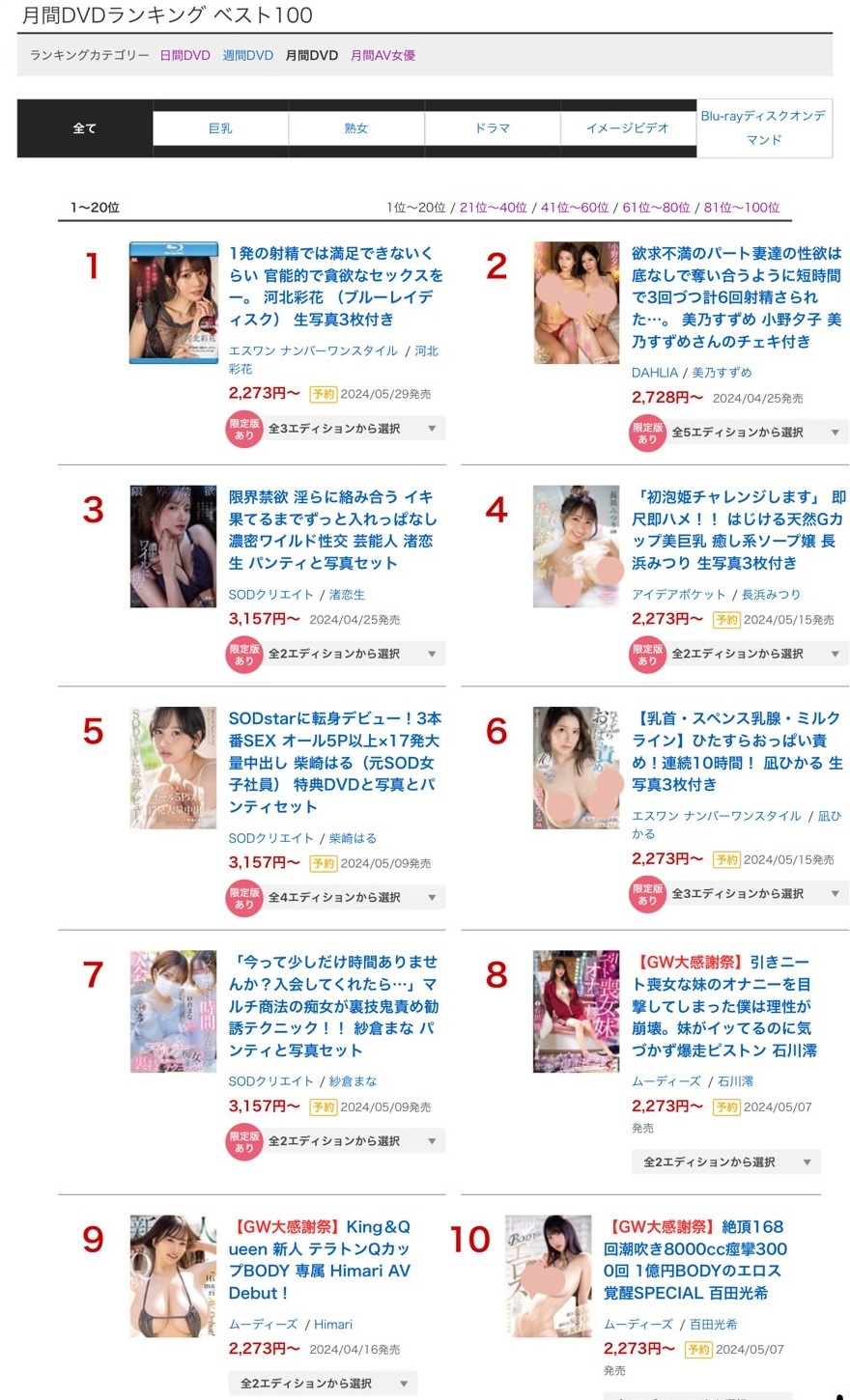
Task: Open the SODクリエイト maker link under rank 3
Action: [x=270, y=595]
